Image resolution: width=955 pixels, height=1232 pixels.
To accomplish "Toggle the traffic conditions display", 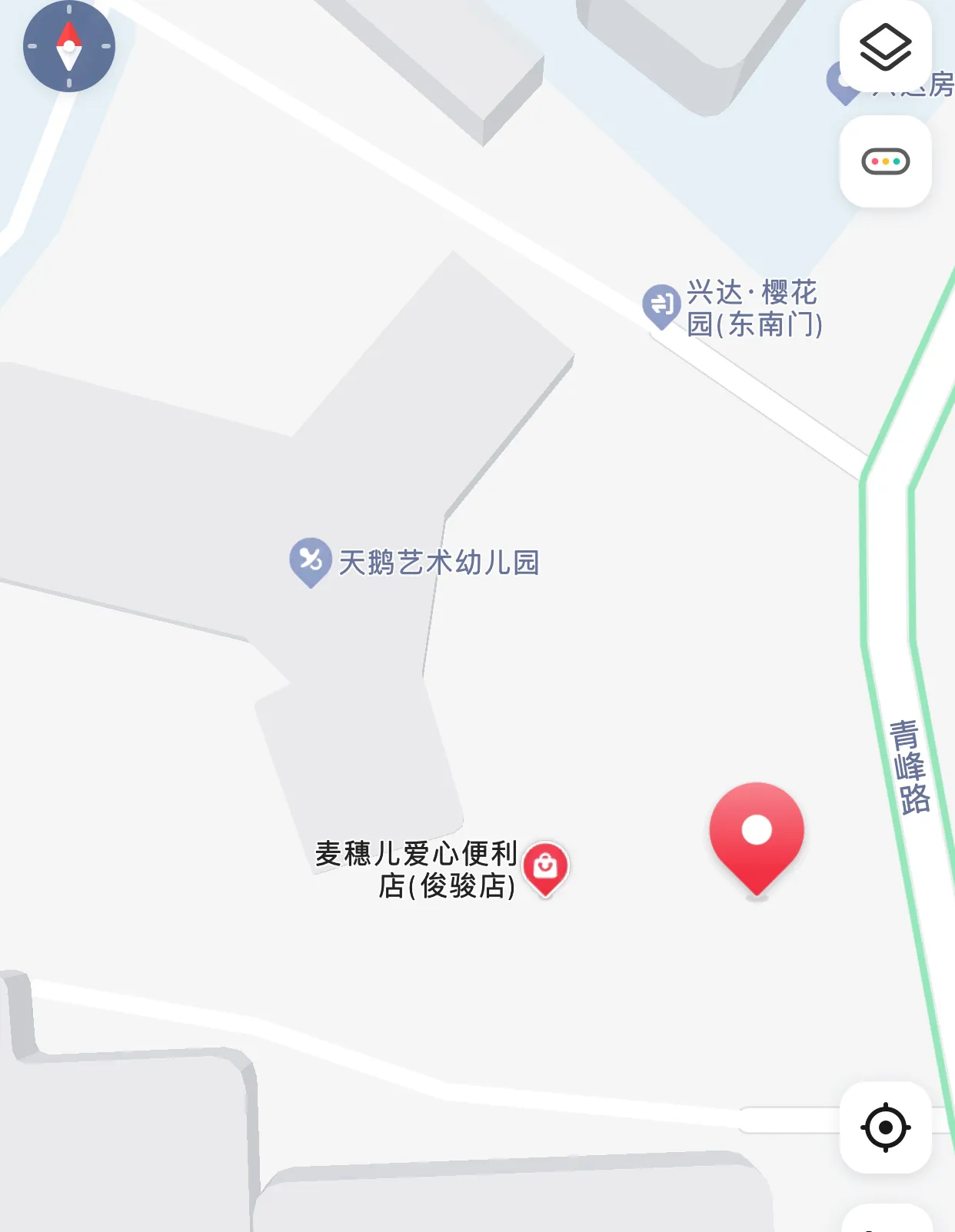I will coord(885,161).
